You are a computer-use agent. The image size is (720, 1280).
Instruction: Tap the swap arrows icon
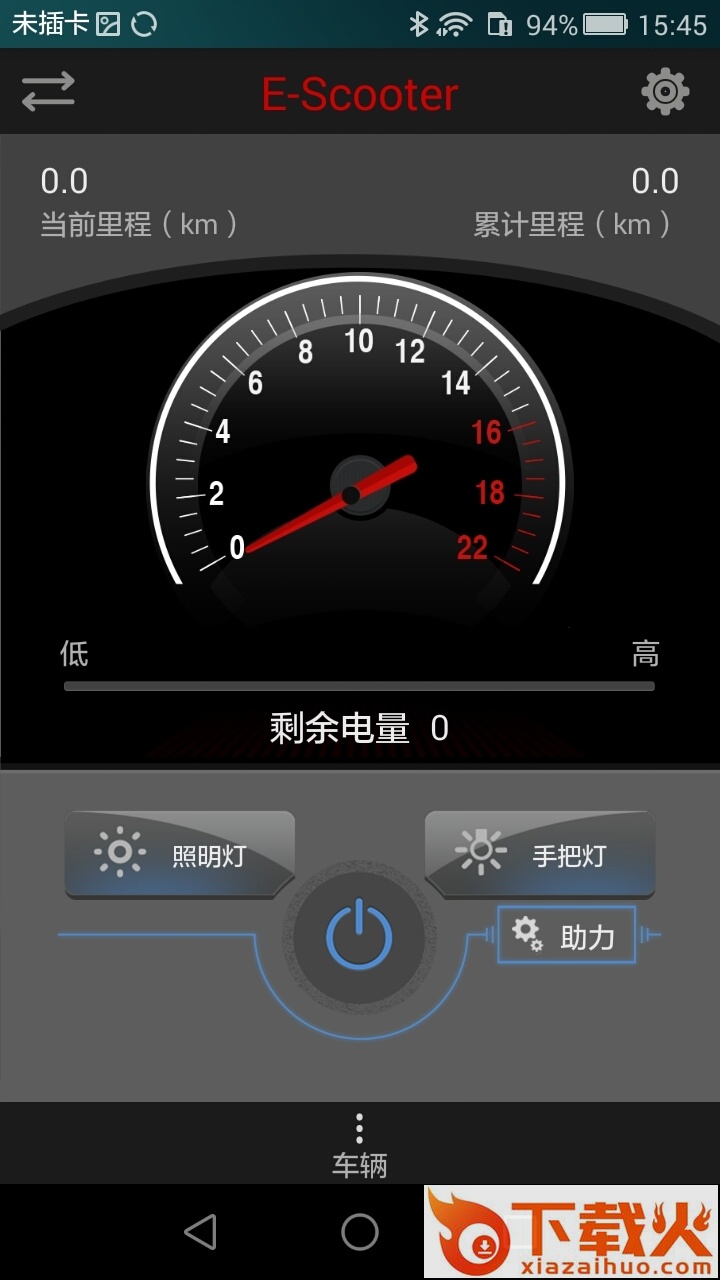tap(48, 92)
